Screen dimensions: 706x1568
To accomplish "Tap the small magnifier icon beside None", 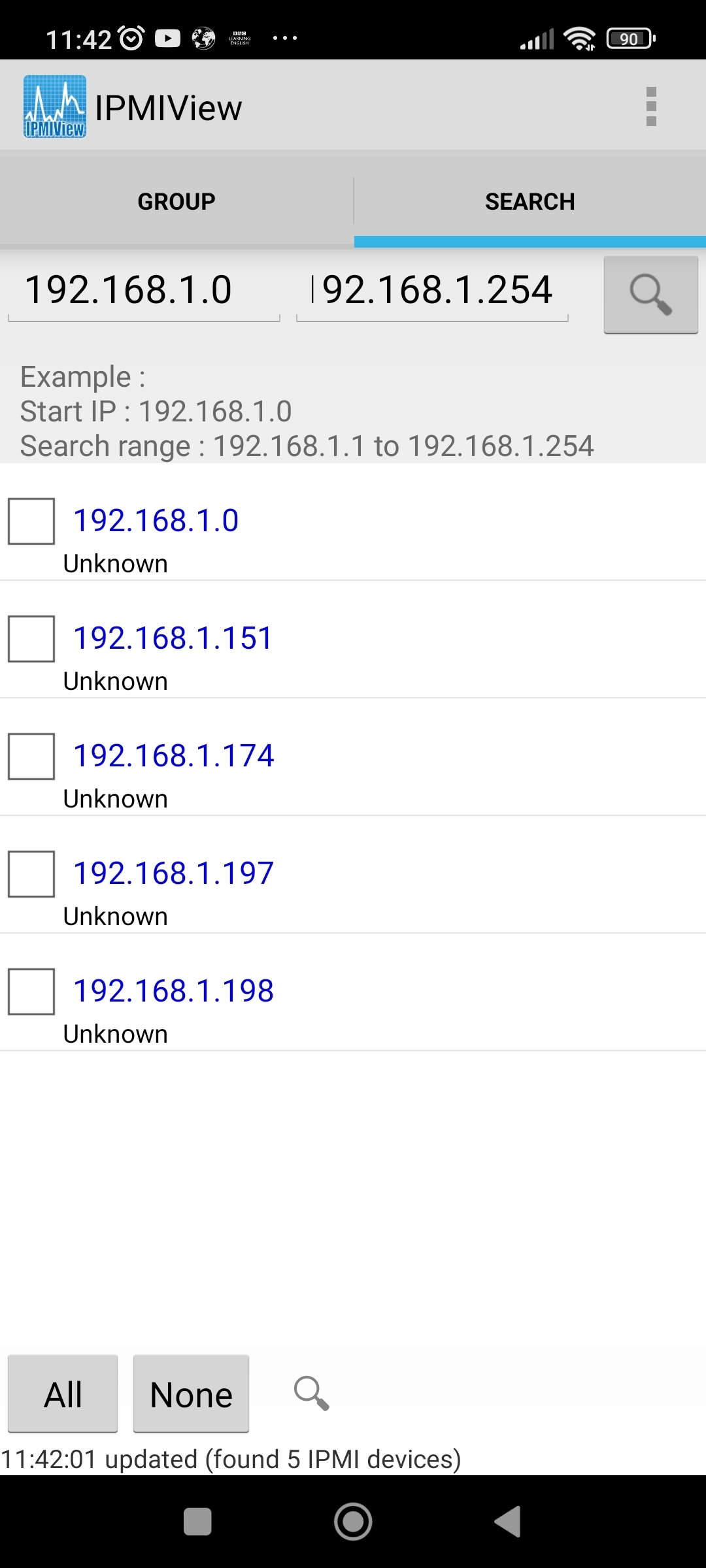I will point(311,1394).
